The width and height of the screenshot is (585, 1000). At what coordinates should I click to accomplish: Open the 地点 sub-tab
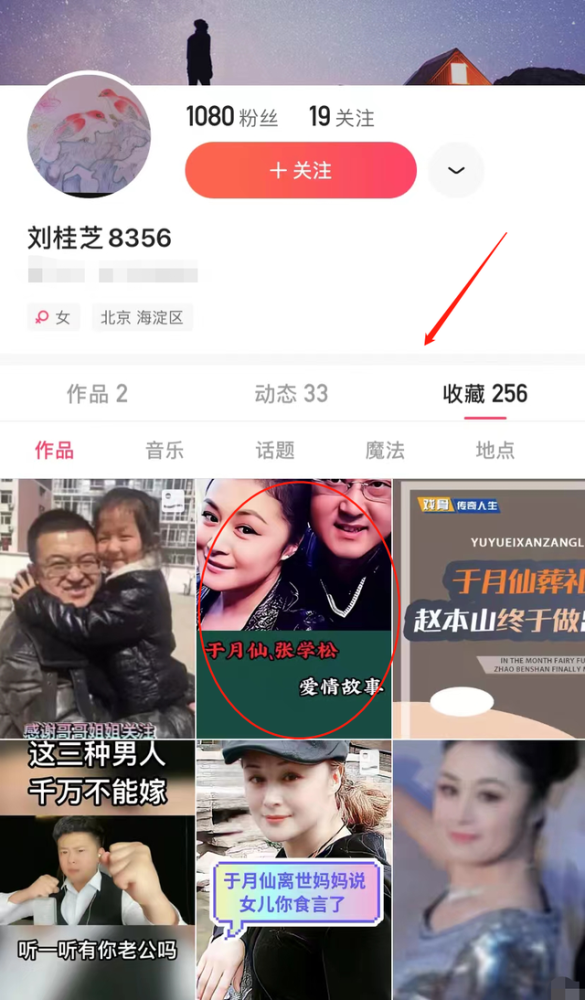[495, 450]
